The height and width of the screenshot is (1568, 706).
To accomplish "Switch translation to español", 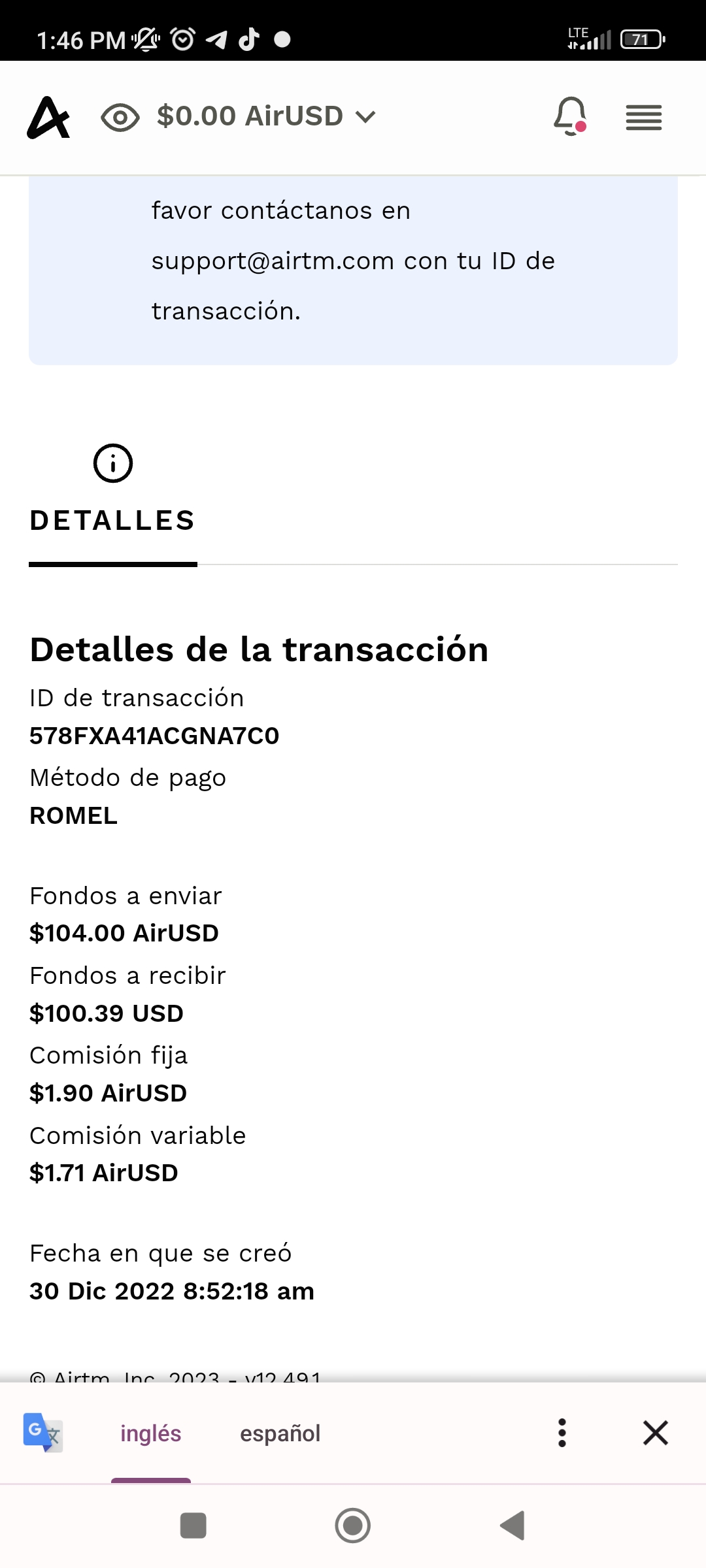I will 280,1433.
